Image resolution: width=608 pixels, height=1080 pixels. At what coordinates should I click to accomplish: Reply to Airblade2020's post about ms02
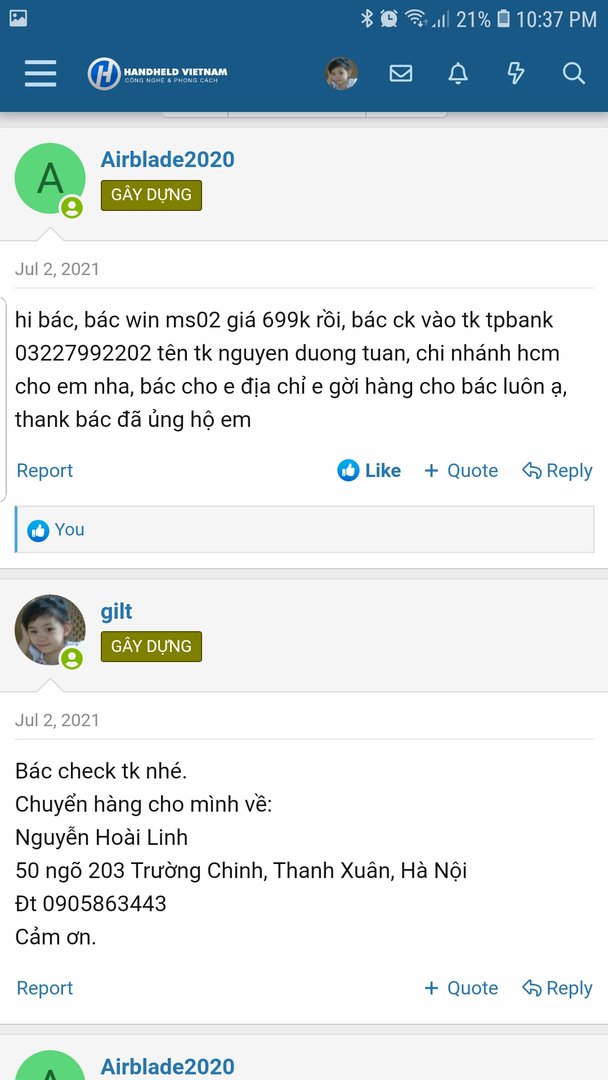(x=557, y=471)
